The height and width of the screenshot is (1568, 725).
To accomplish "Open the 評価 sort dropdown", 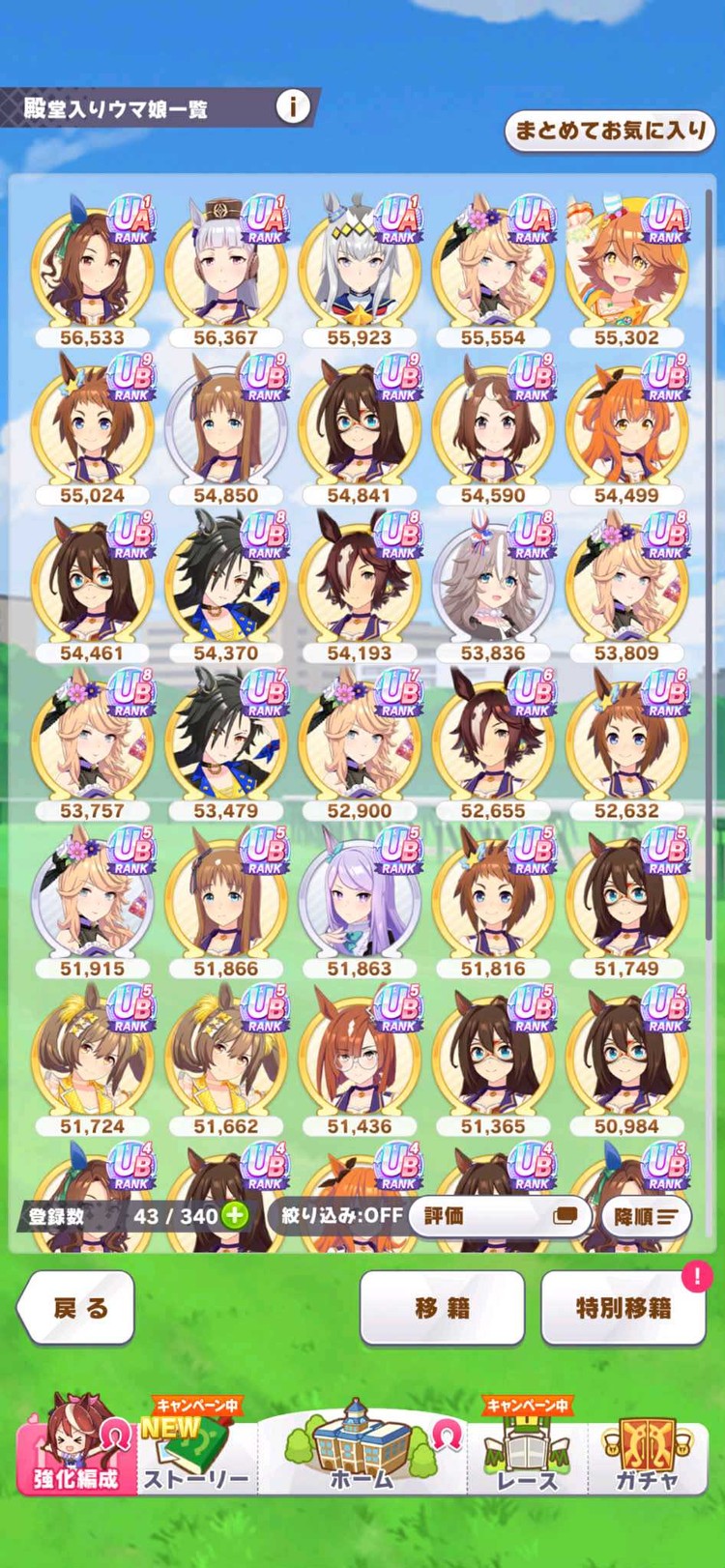I will tap(499, 1215).
